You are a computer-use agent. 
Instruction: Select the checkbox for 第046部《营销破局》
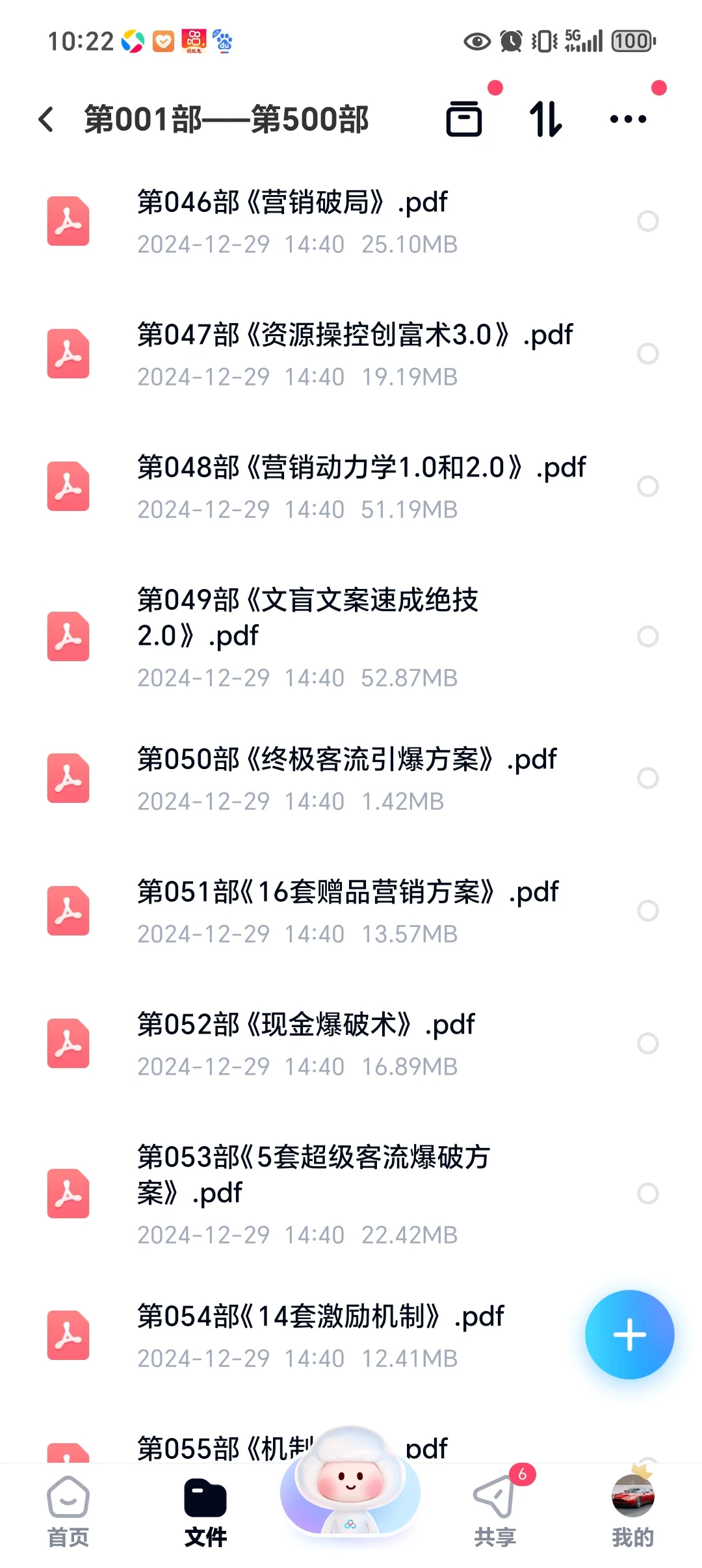[648, 221]
